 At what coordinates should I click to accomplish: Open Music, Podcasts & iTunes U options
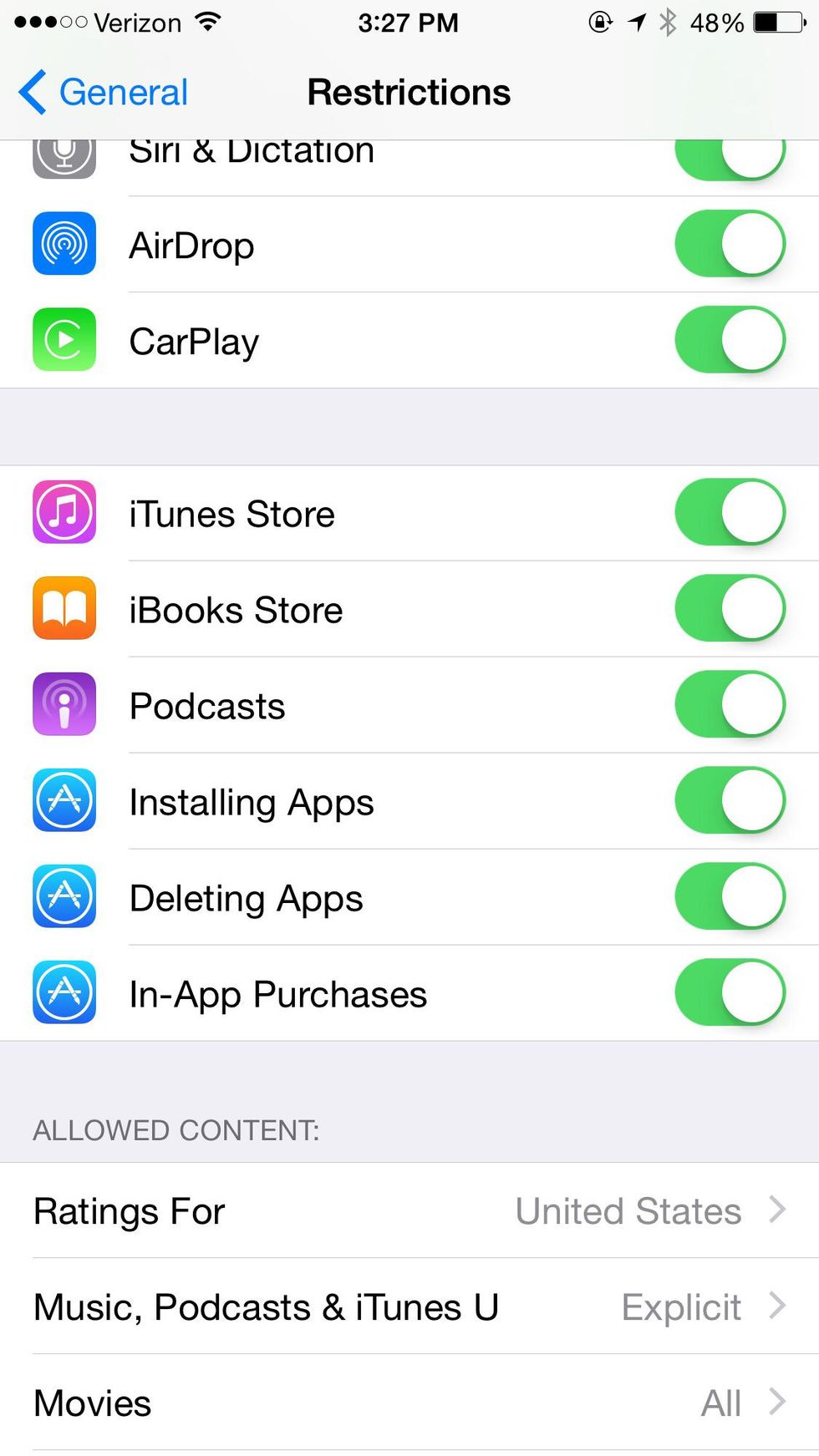click(x=409, y=1306)
